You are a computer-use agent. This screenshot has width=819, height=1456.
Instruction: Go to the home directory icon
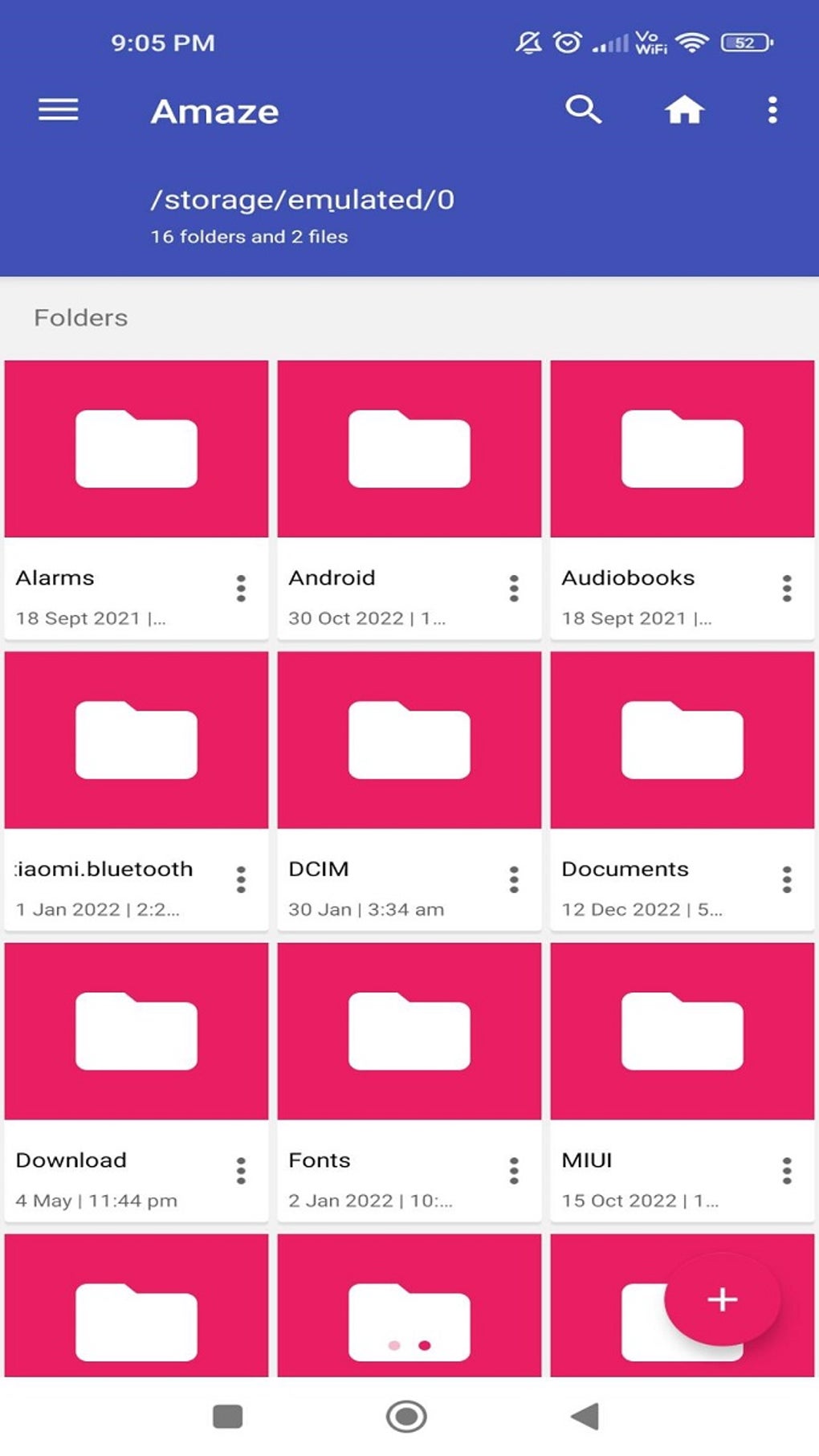click(684, 110)
